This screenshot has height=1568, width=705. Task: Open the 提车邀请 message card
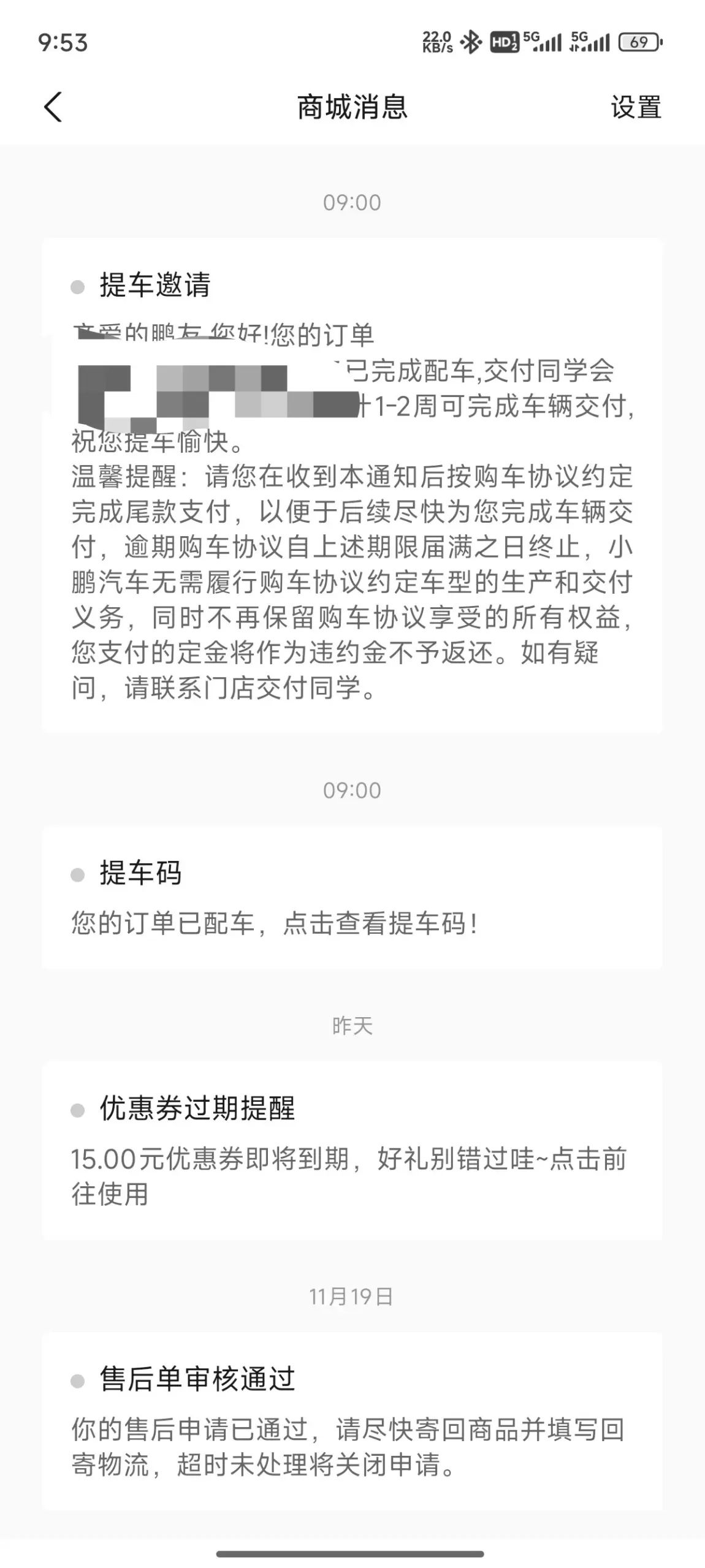(352, 485)
